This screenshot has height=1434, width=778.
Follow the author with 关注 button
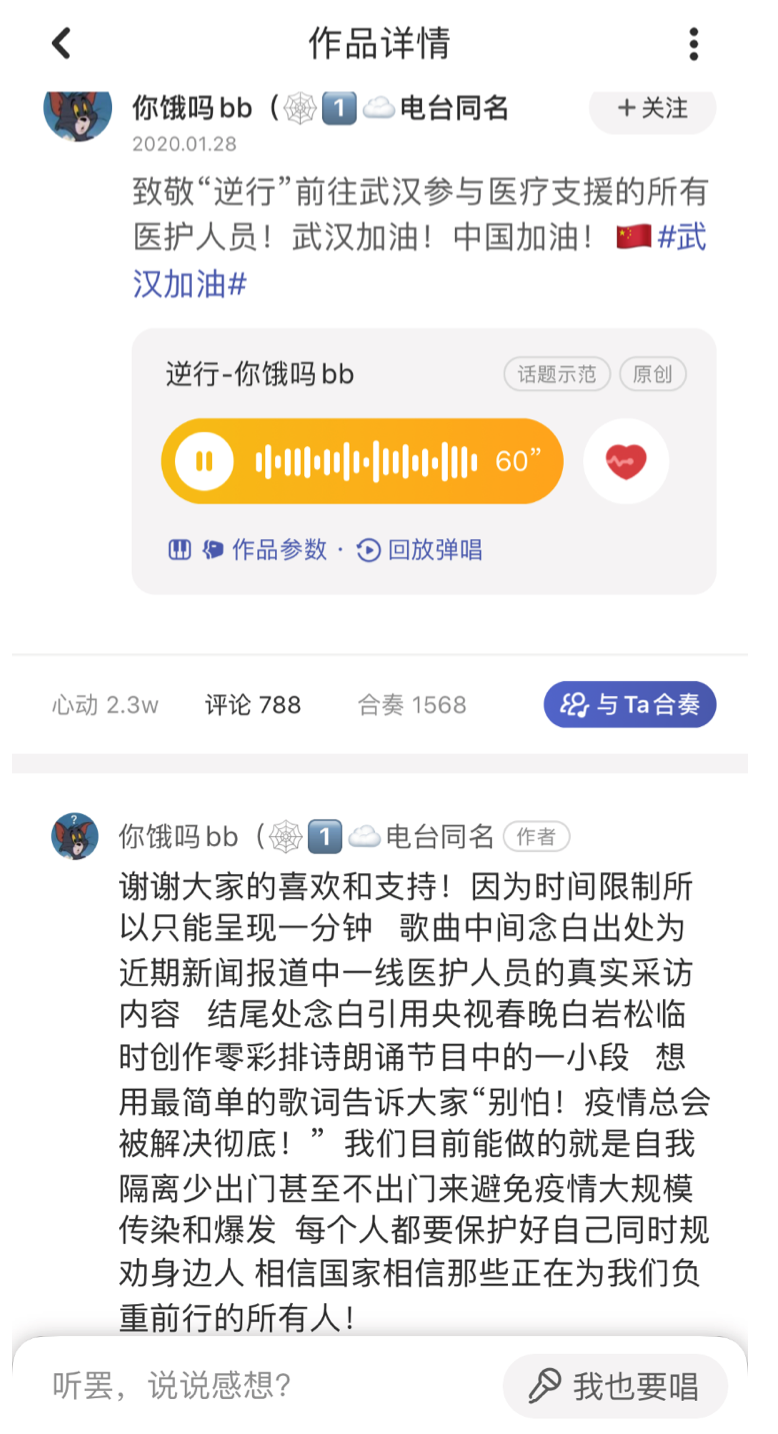(653, 108)
